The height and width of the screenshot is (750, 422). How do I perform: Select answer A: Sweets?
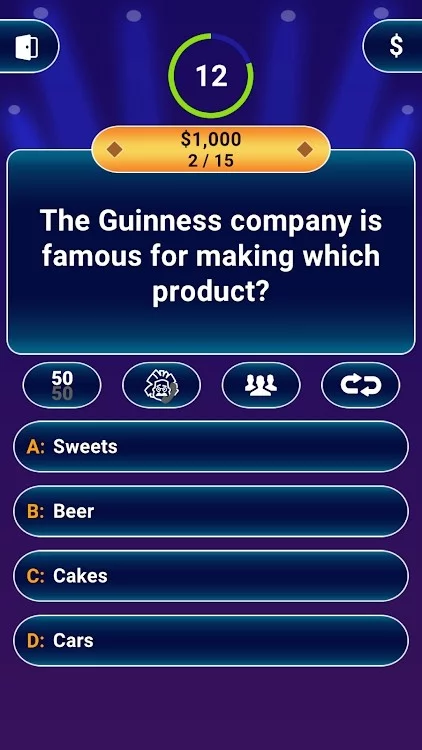(211, 447)
